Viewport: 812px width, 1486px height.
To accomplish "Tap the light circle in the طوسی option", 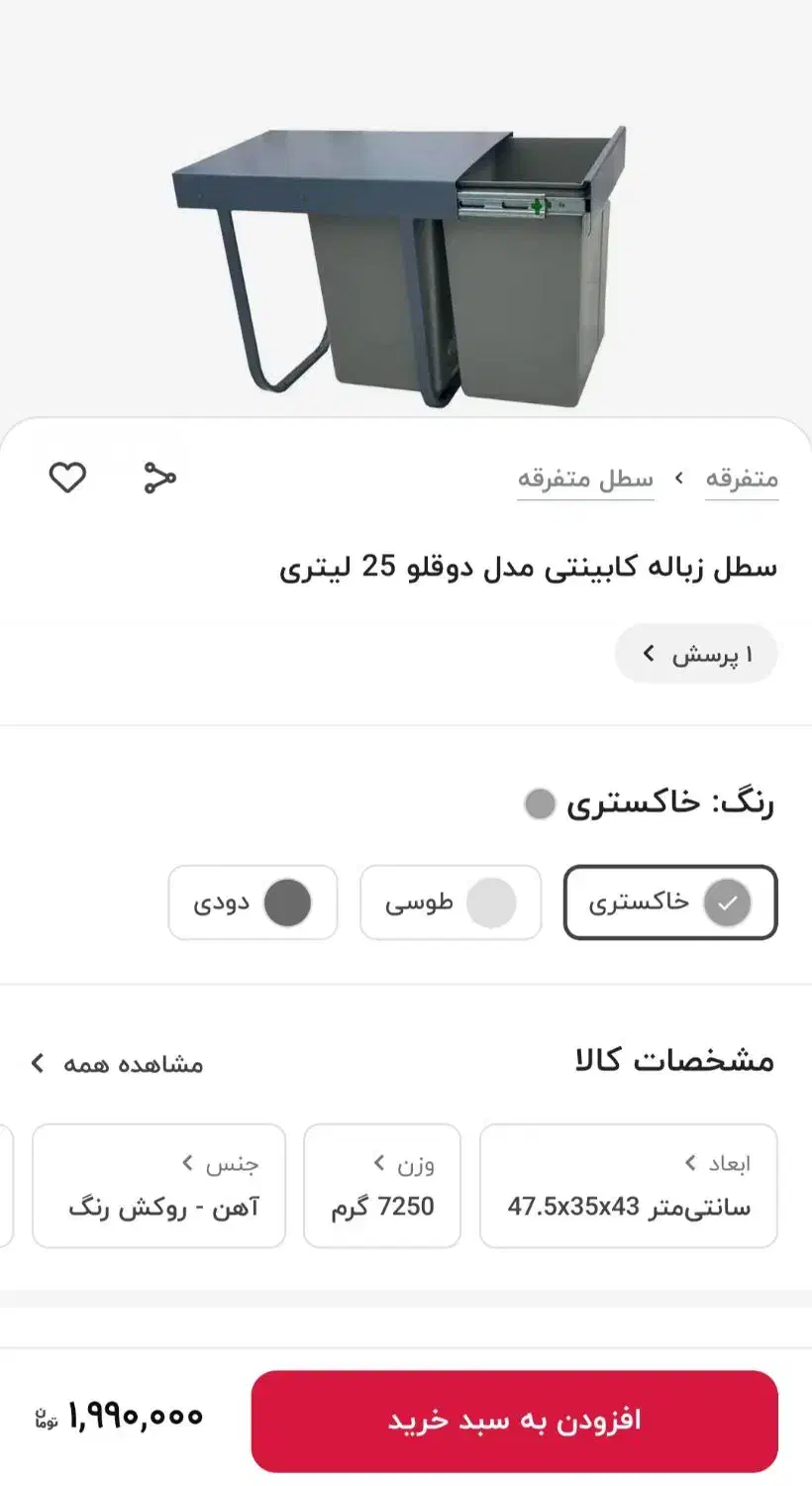I will pyautogui.click(x=492, y=902).
